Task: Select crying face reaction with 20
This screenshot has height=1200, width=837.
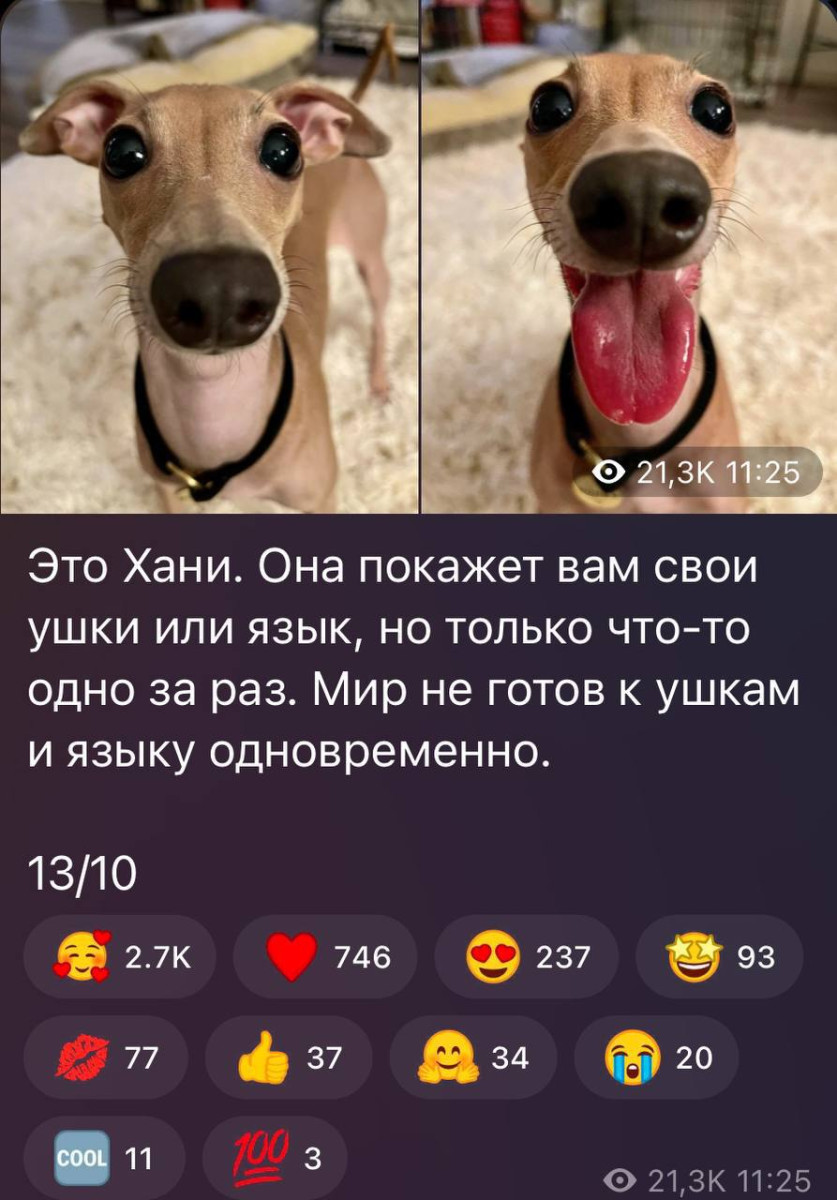Action: coord(657,1057)
